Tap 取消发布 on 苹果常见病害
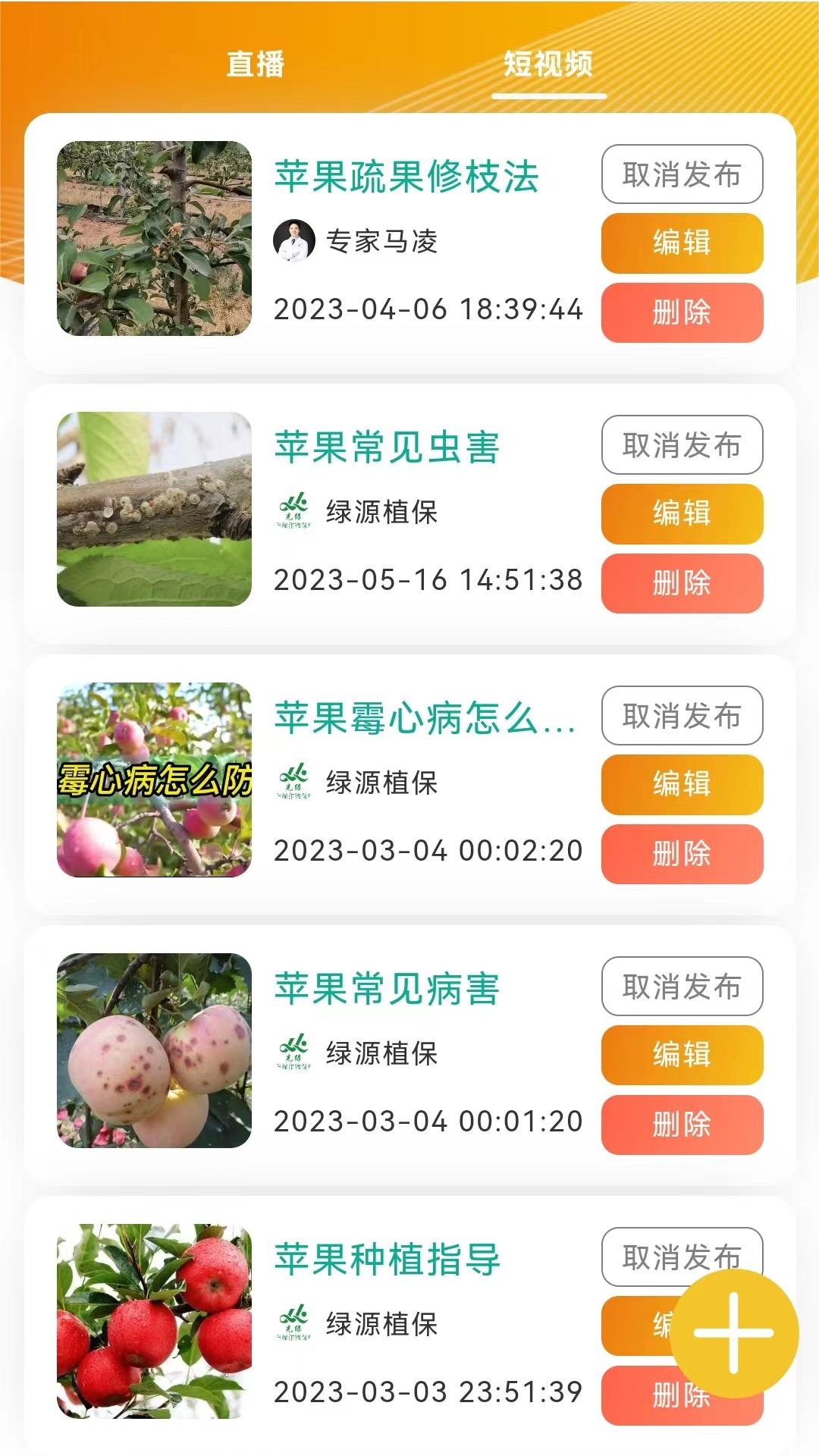The height and width of the screenshot is (1456, 819). click(680, 987)
